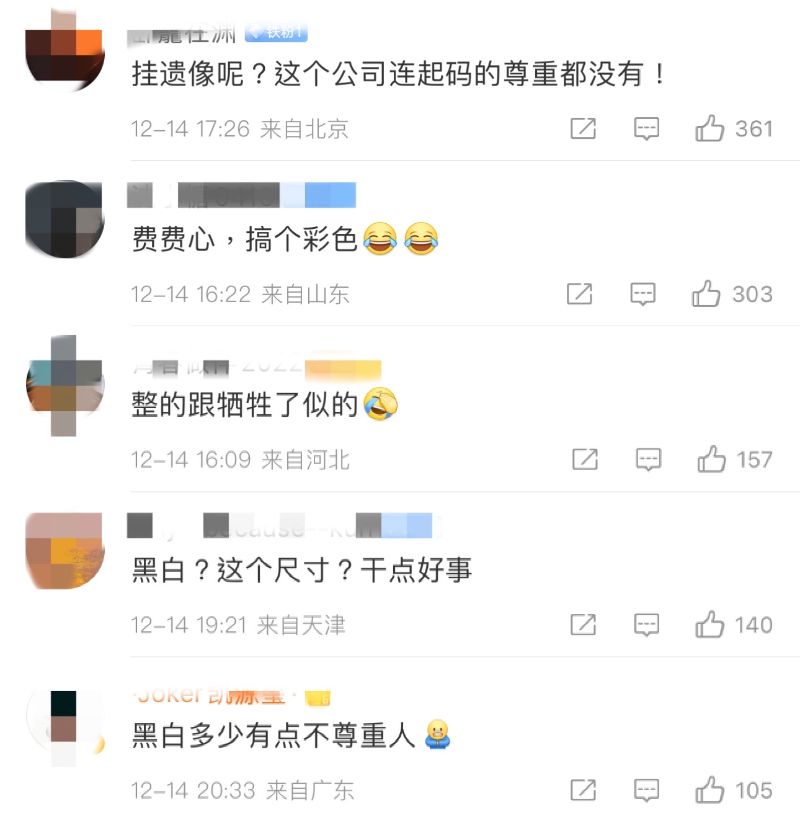Repost the comment starting 挂遗像呢
The image size is (800, 818).
583,128
